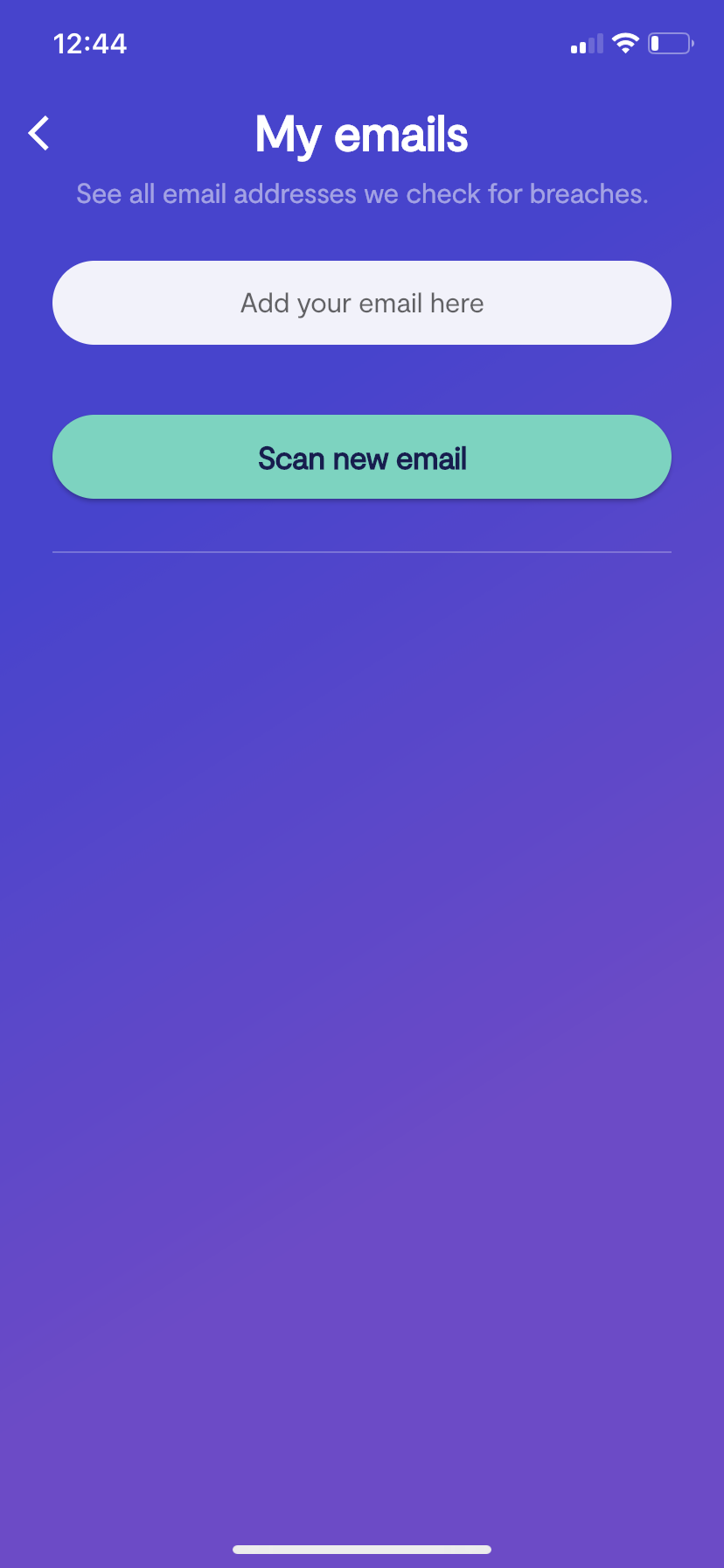This screenshot has height=1568, width=724.
Task: Focus the 'Add your email here' field
Action: click(362, 303)
